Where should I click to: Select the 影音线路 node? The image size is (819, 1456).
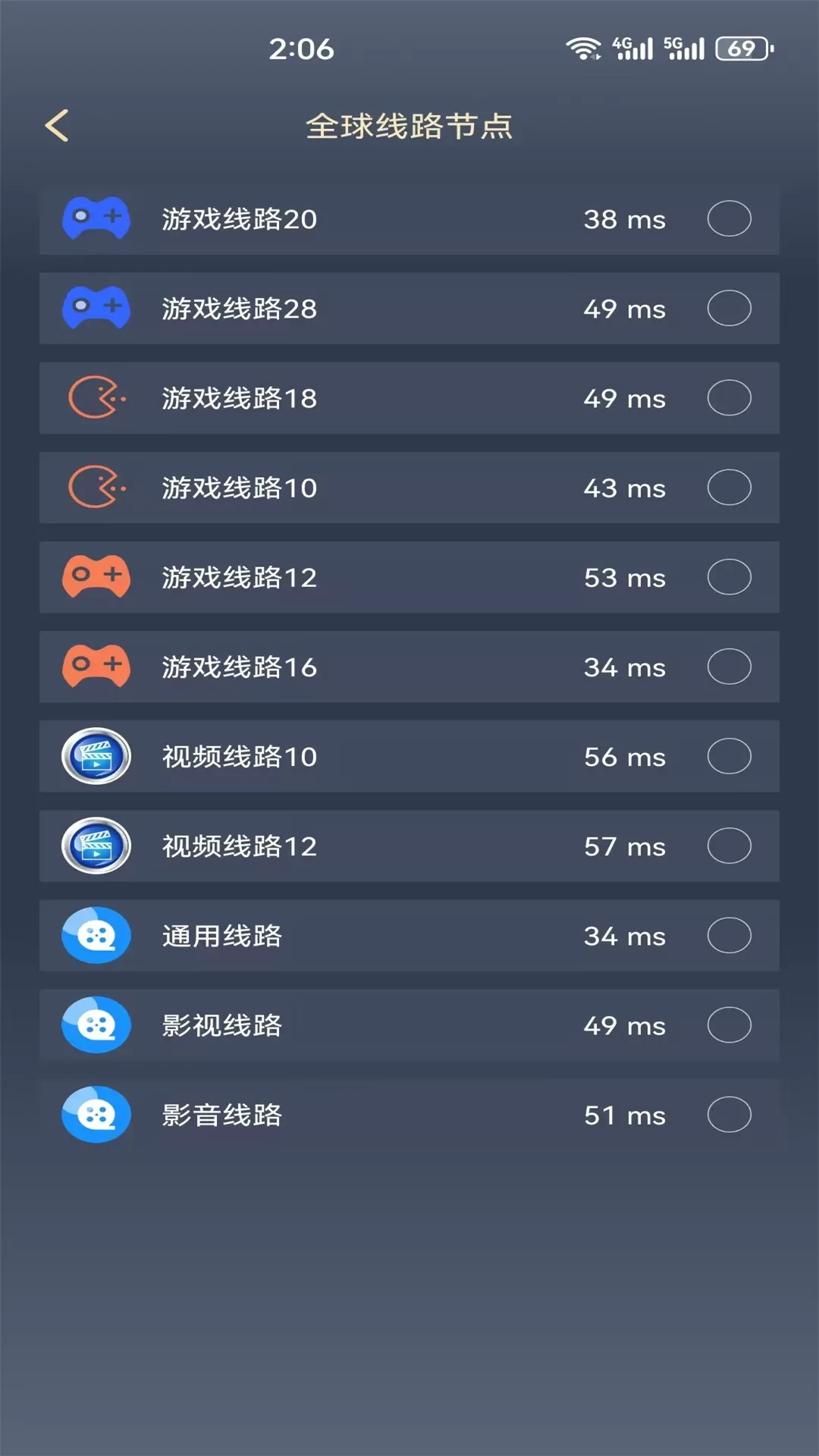409,1114
